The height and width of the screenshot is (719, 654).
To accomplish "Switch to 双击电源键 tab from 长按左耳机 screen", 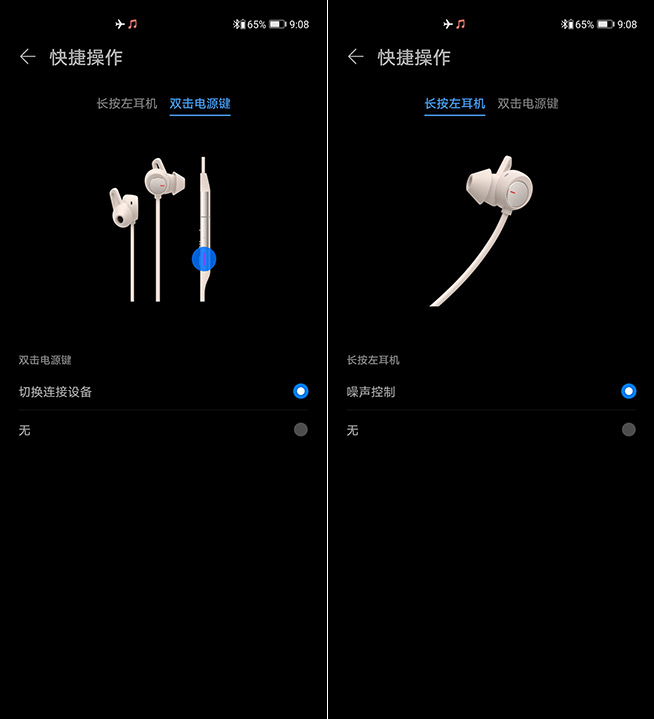I will 528,103.
